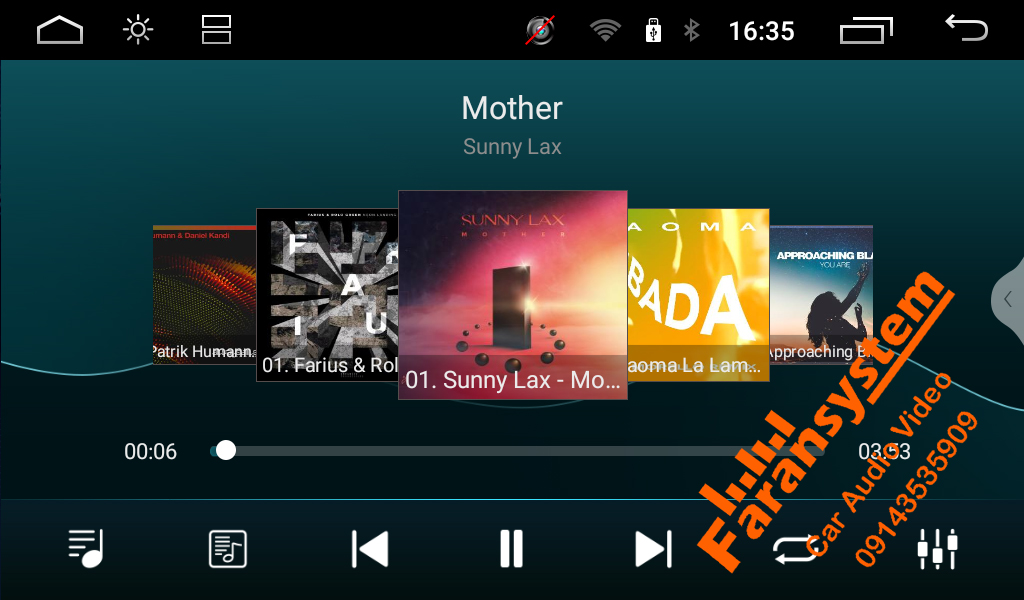Go back using the system arrow
Image resolution: width=1024 pixels, height=600 pixels.
click(x=966, y=29)
